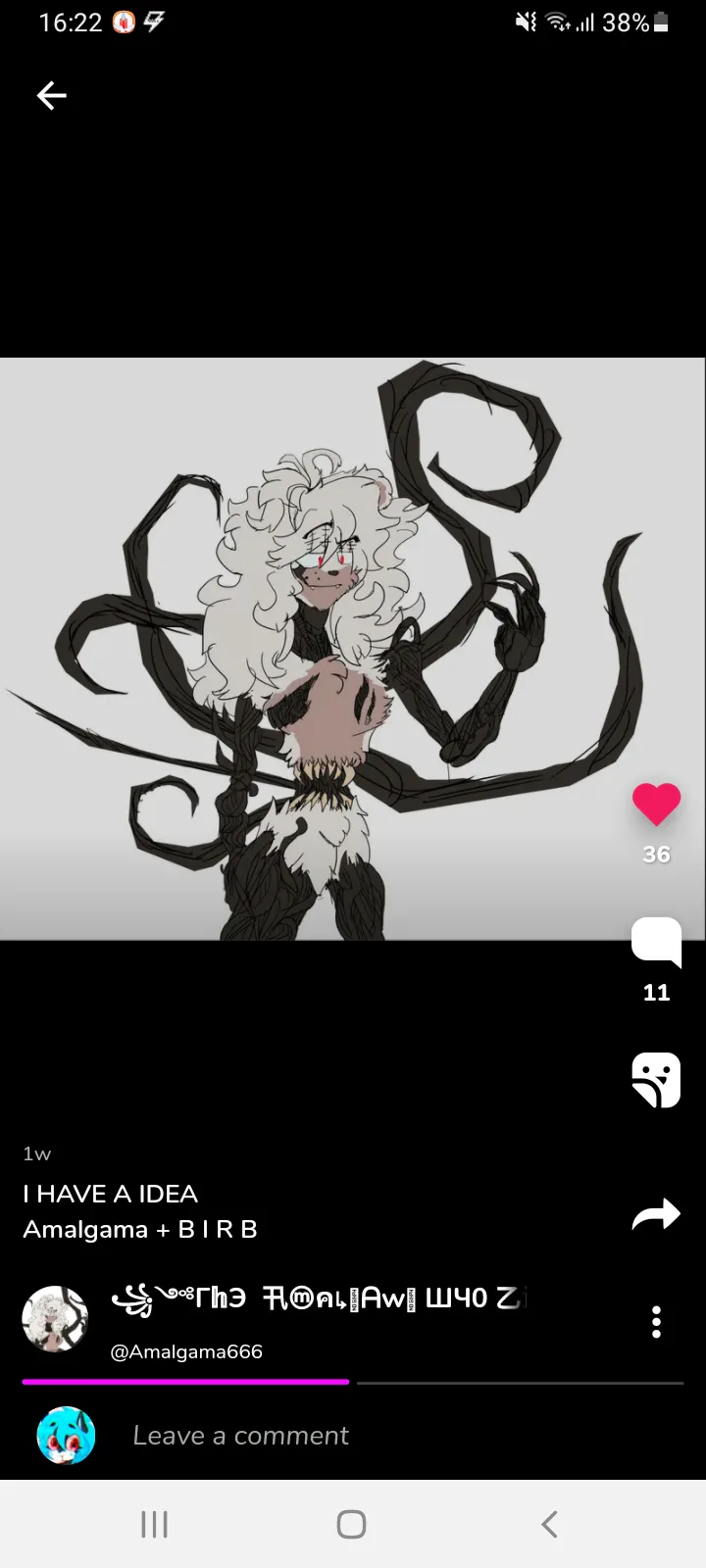
Task: Go back using the top arrow
Action: [x=51, y=95]
